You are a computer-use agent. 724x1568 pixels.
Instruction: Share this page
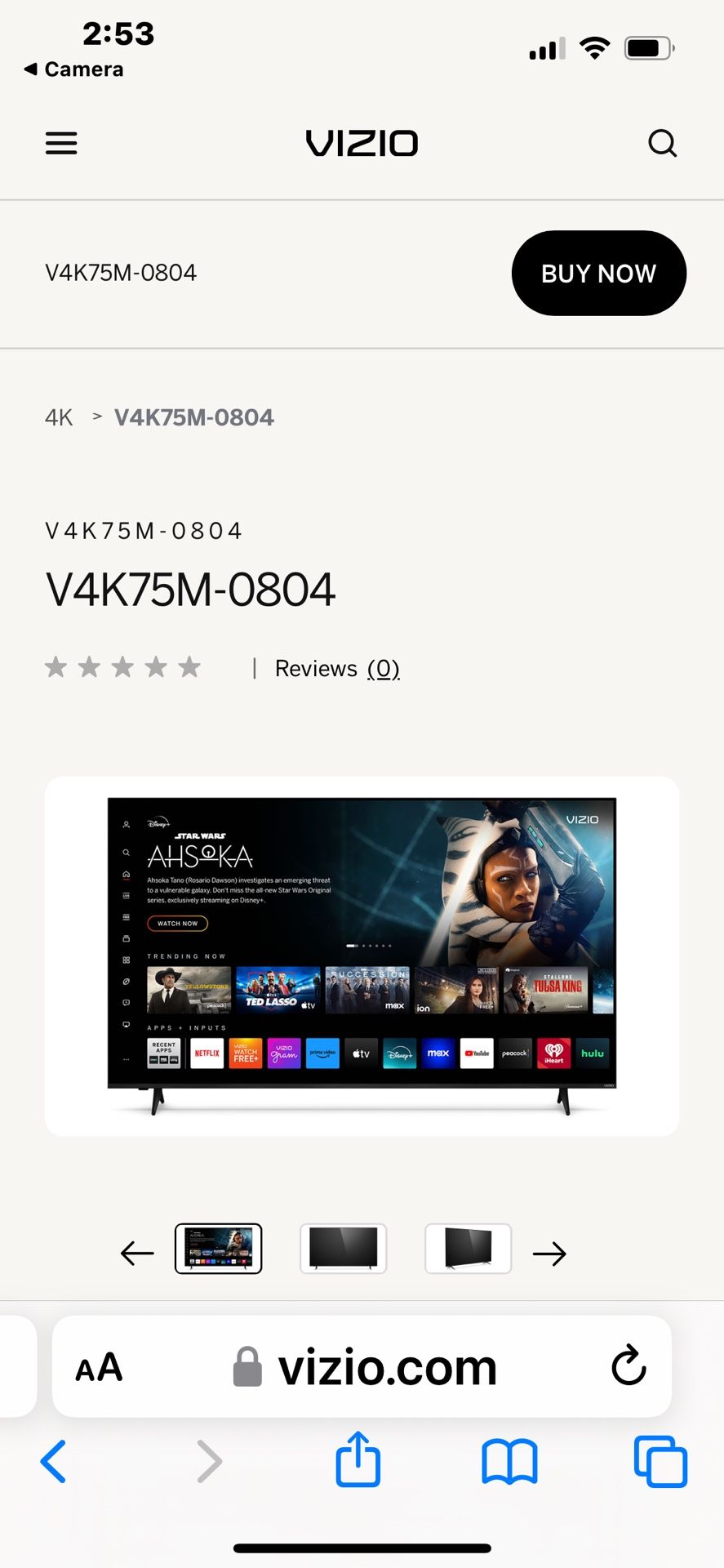point(358,1459)
